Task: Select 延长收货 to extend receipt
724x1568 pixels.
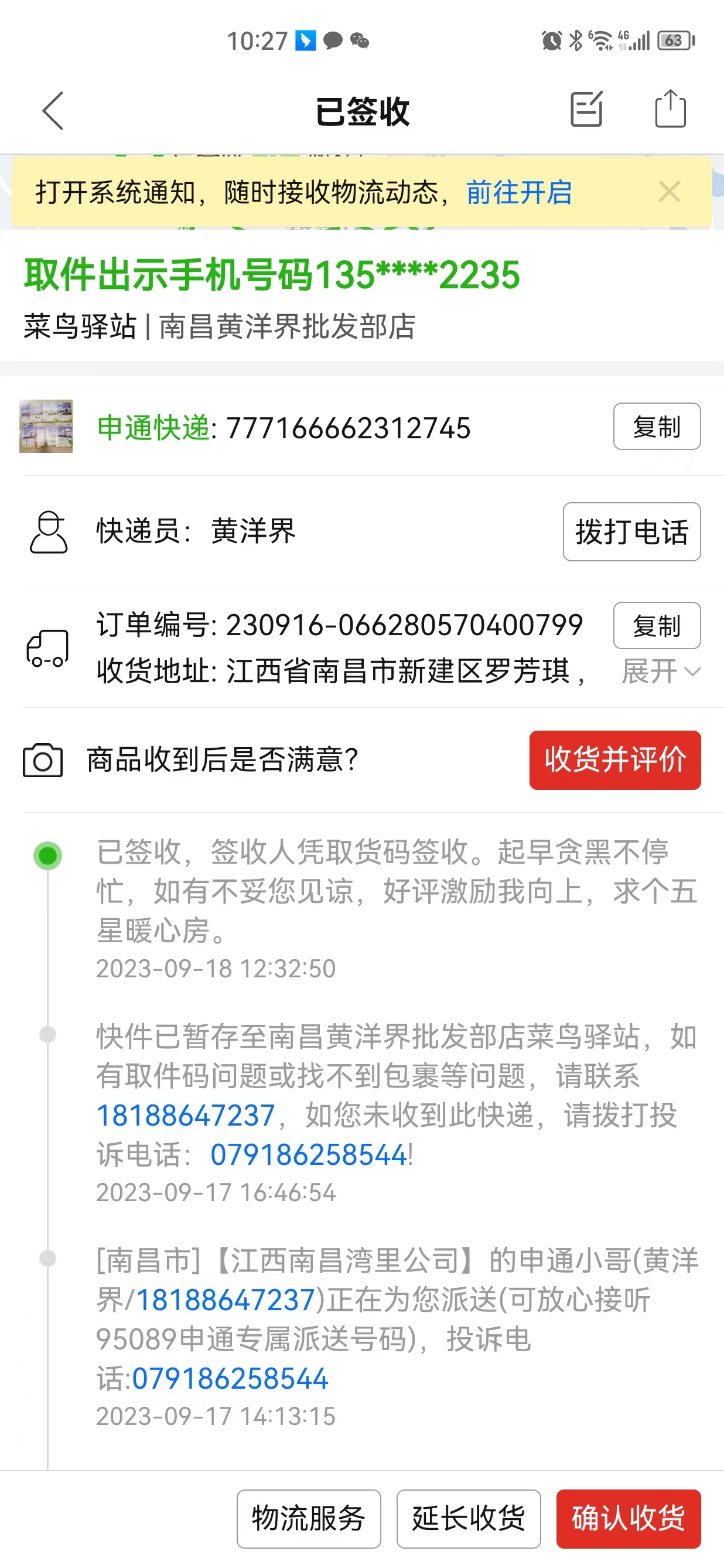Action: pyautogui.click(x=469, y=1519)
